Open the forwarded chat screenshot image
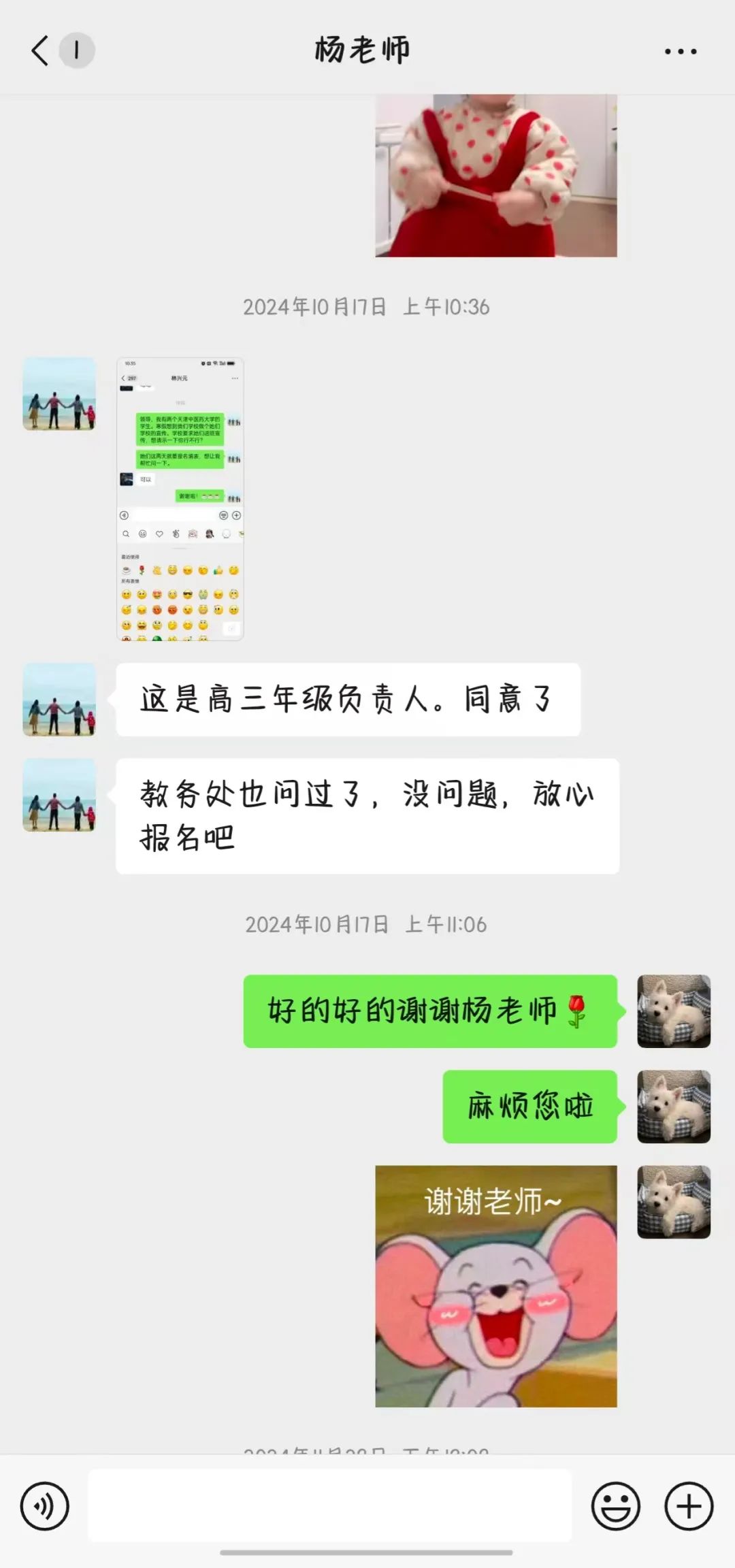The image size is (735, 1568). [180, 498]
